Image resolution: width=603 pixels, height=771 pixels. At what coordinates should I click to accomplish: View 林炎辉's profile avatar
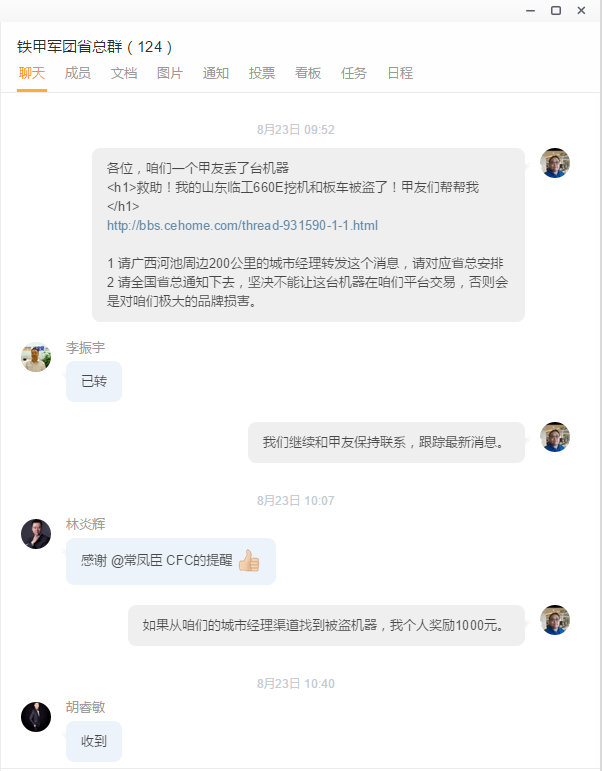point(36,534)
